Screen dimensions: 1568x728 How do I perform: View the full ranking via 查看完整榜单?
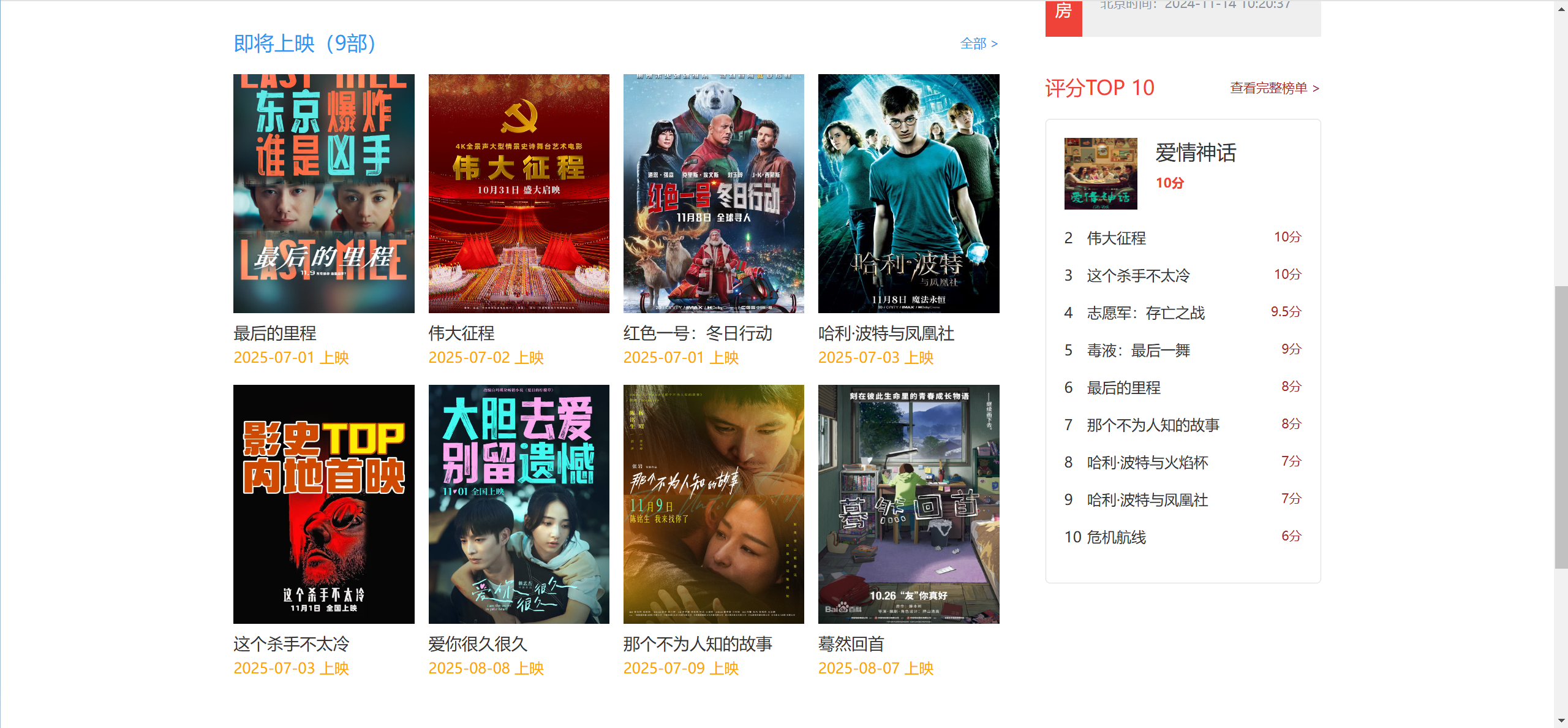click(x=1274, y=88)
